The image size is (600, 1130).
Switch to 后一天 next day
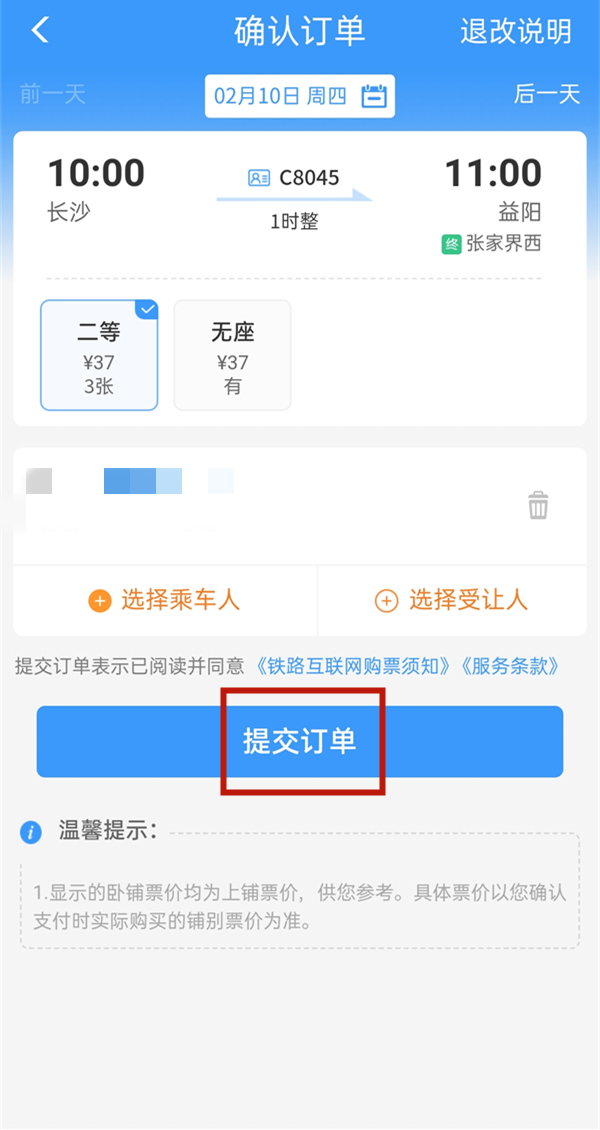pos(547,94)
